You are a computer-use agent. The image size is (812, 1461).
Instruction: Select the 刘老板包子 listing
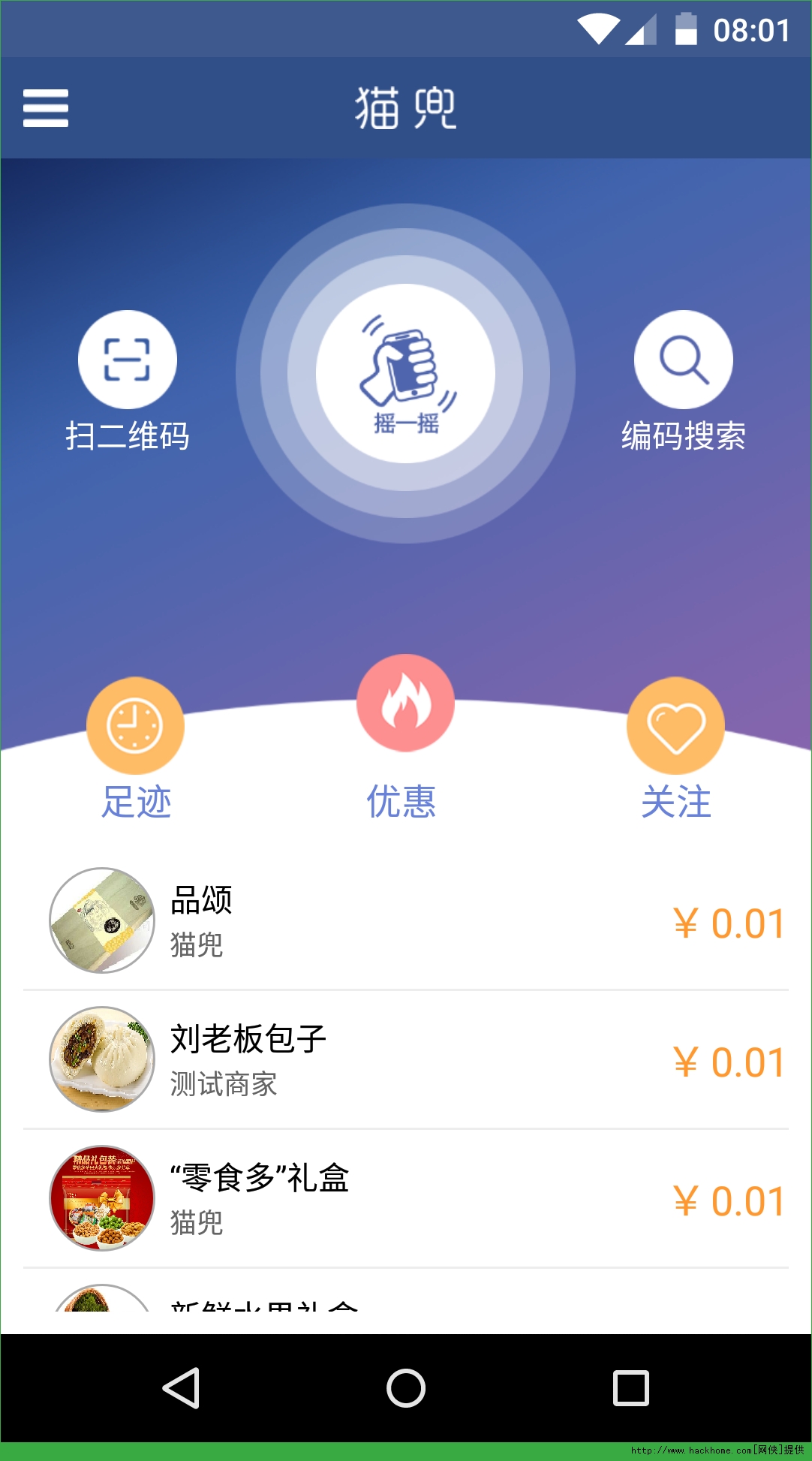coord(405,1060)
